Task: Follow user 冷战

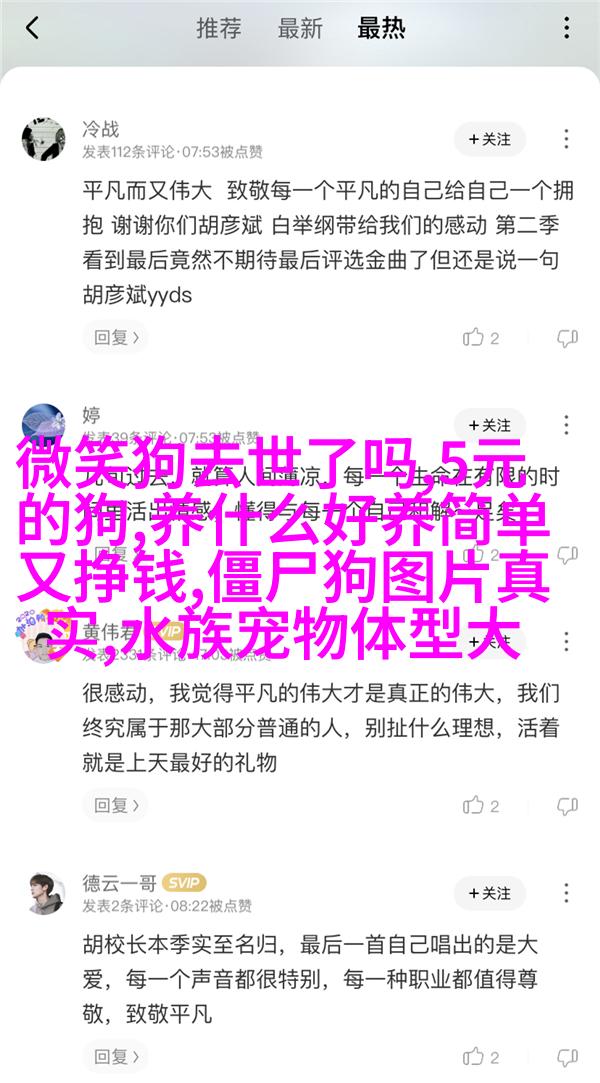Action: (489, 140)
